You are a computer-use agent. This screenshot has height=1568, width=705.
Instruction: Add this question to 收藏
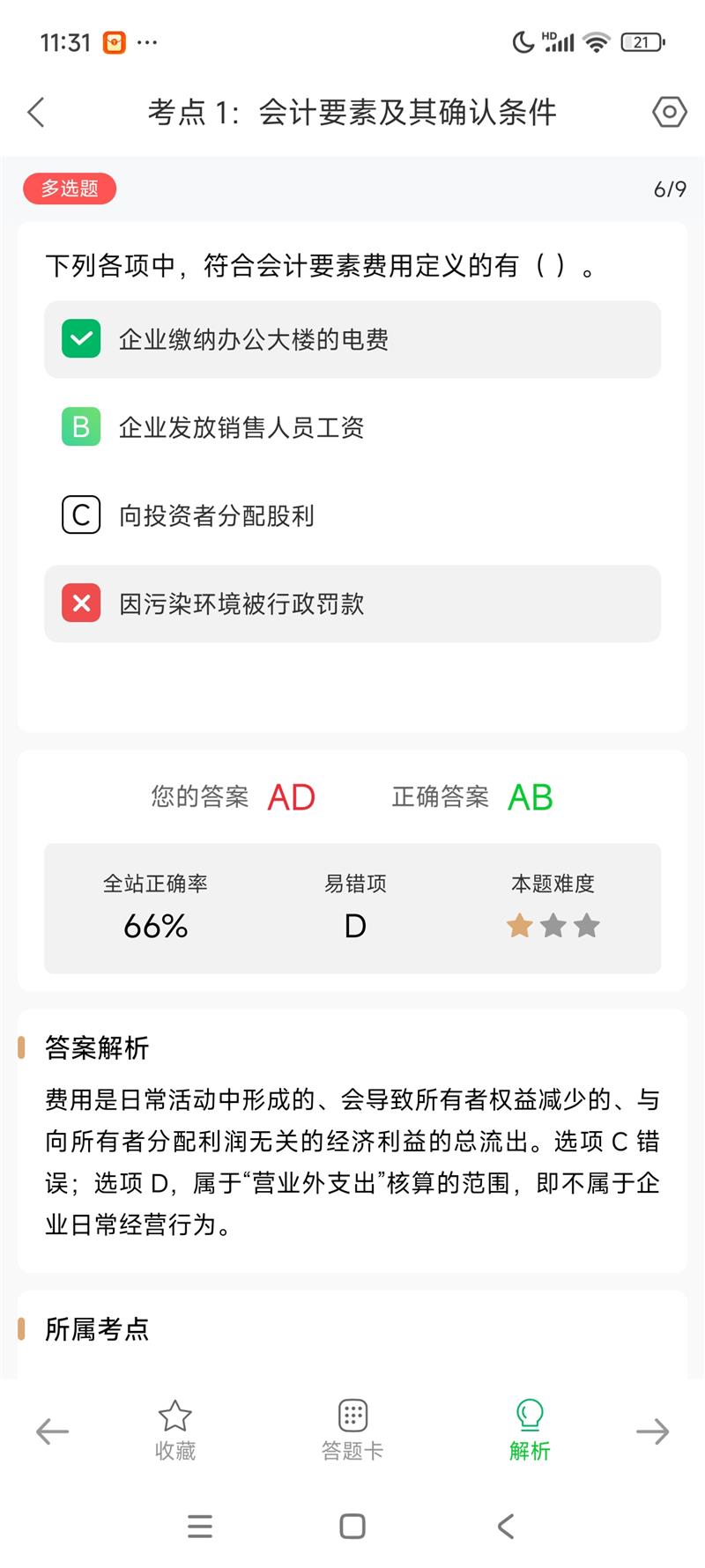174,1431
